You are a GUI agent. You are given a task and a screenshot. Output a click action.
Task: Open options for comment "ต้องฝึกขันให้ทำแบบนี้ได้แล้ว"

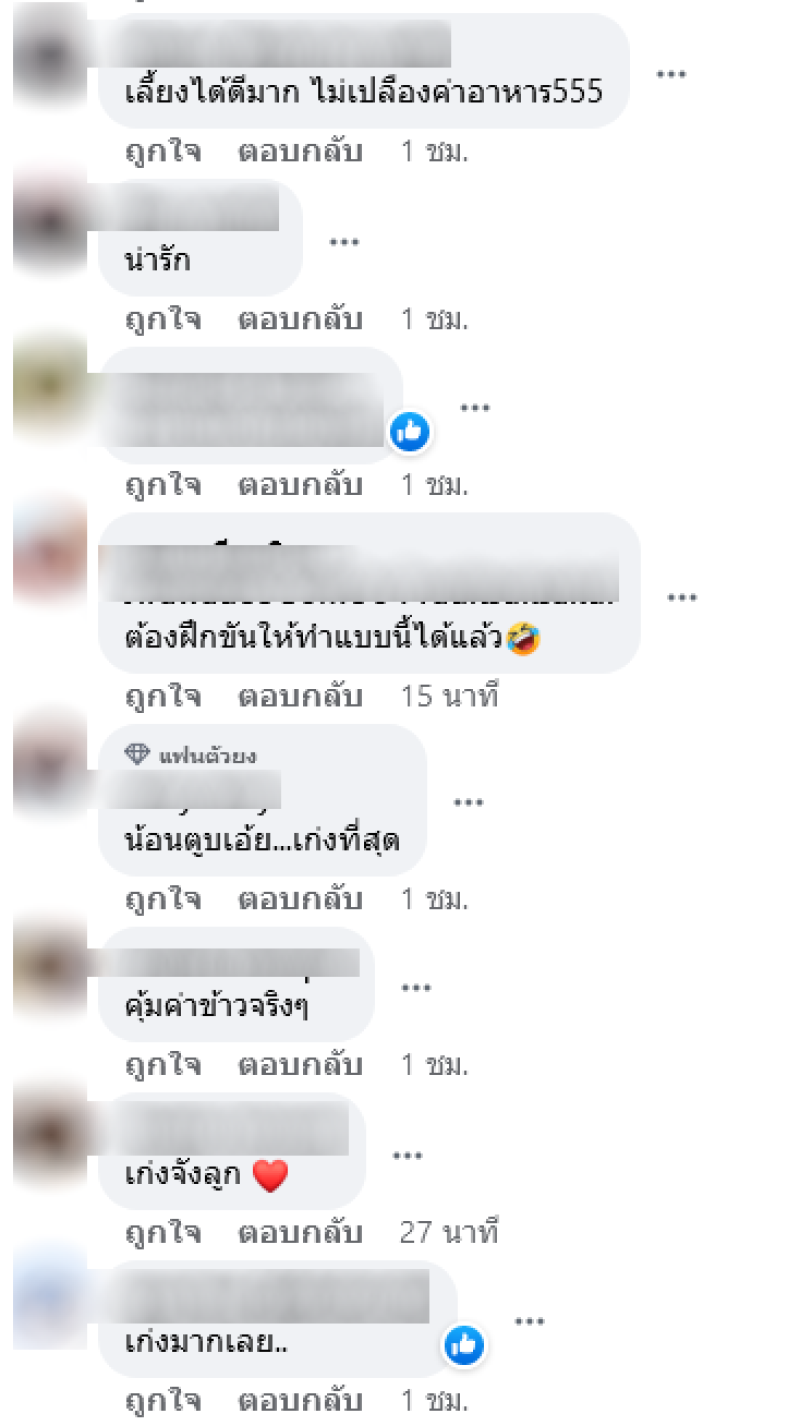pyautogui.click(x=682, y=597)
